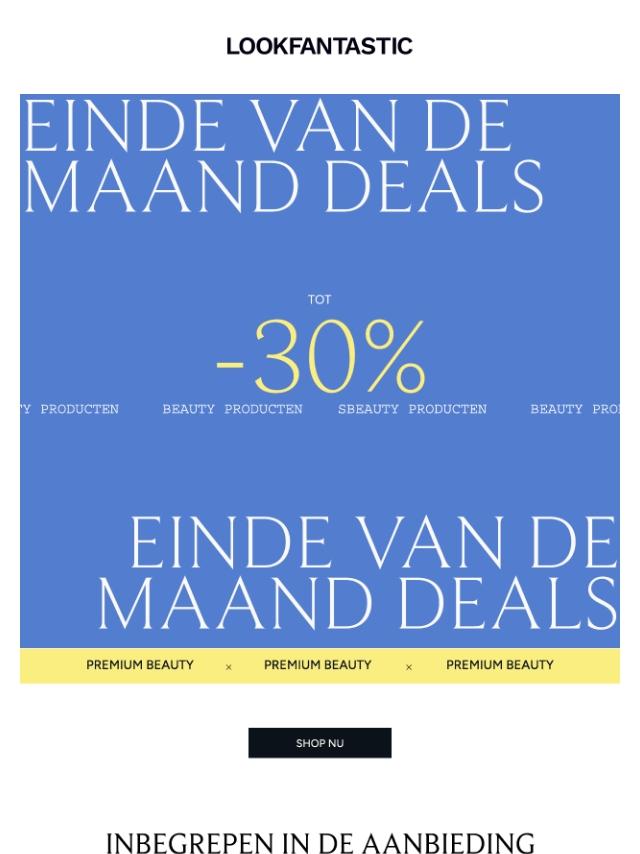The image size is (640, 854).
Task: Tap the SHOP NU button
Action: 319,743
